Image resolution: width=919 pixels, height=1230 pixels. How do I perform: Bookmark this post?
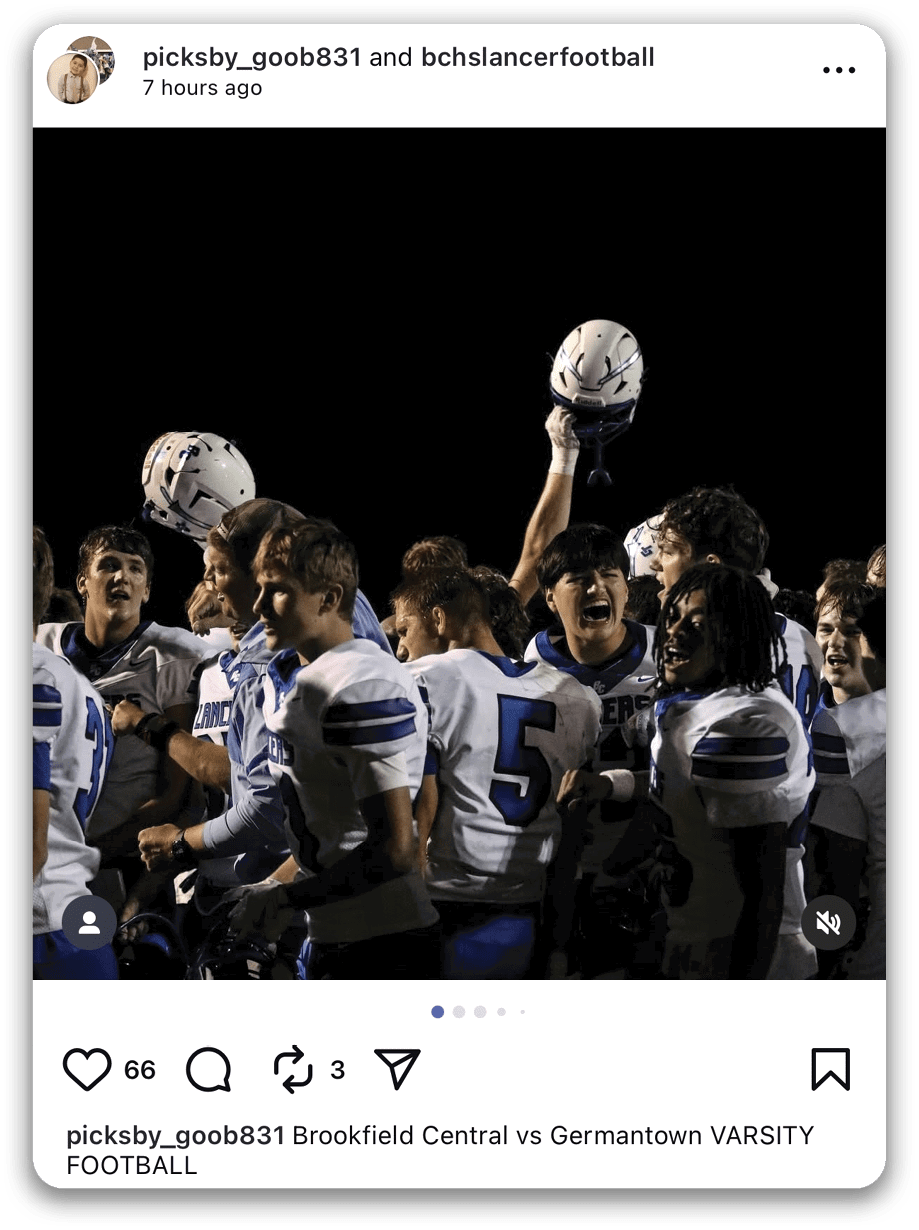[830, 1069]
